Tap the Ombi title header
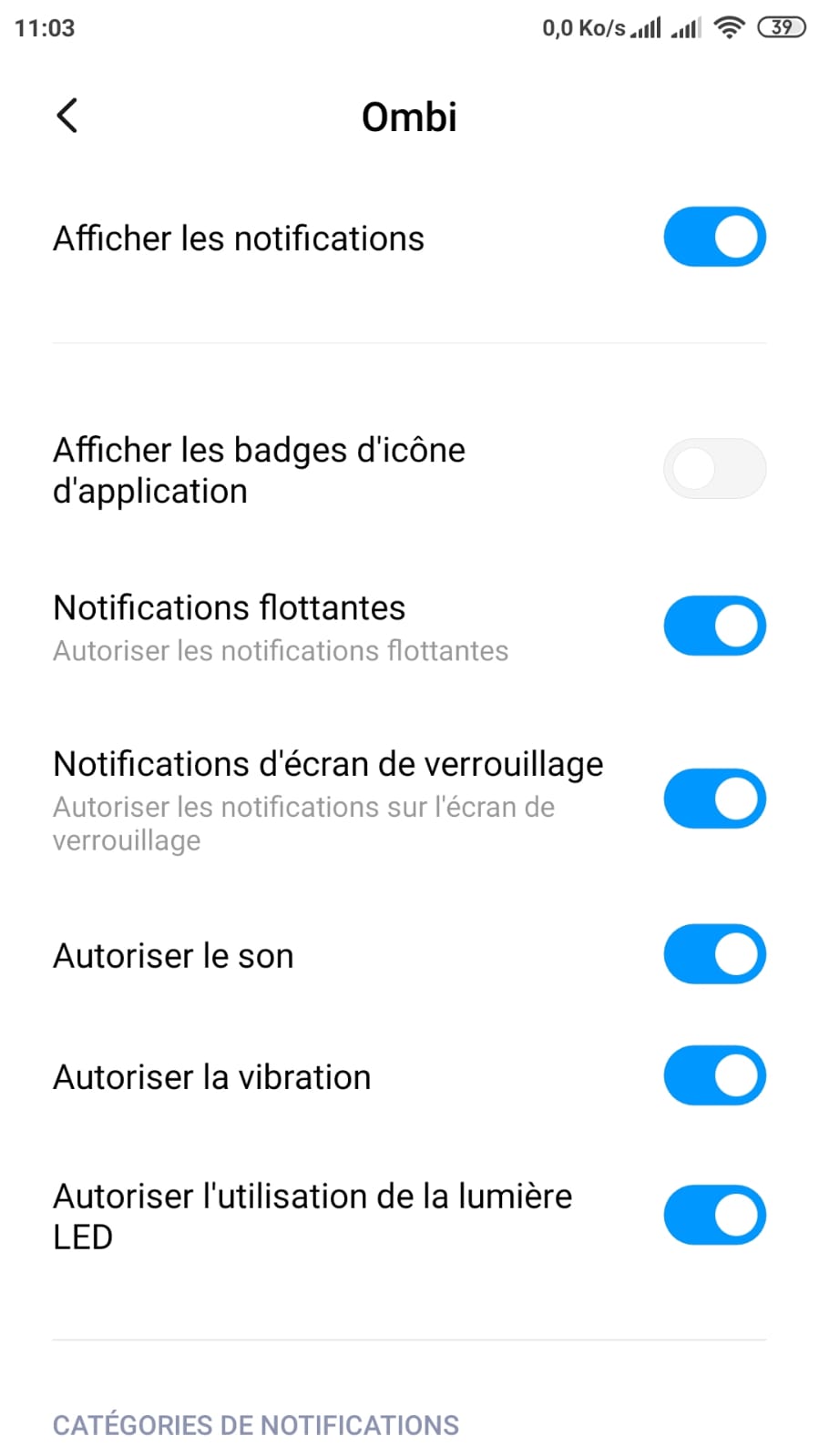The width and height of the screenshot is (819, 1456). click(409, 116)
